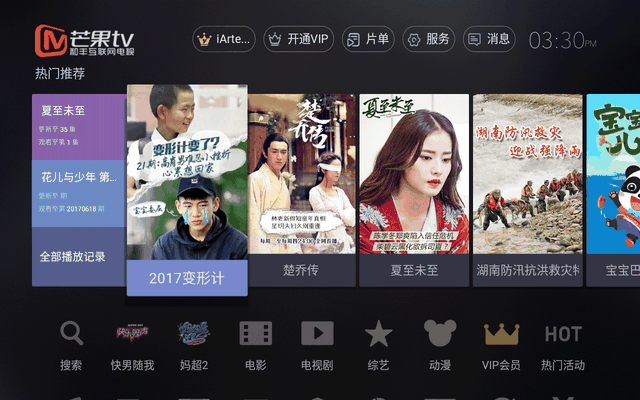Select the 综艺 category
This screenshot has height=400, width=640.
pyautogui.click(x=378, y=345)
